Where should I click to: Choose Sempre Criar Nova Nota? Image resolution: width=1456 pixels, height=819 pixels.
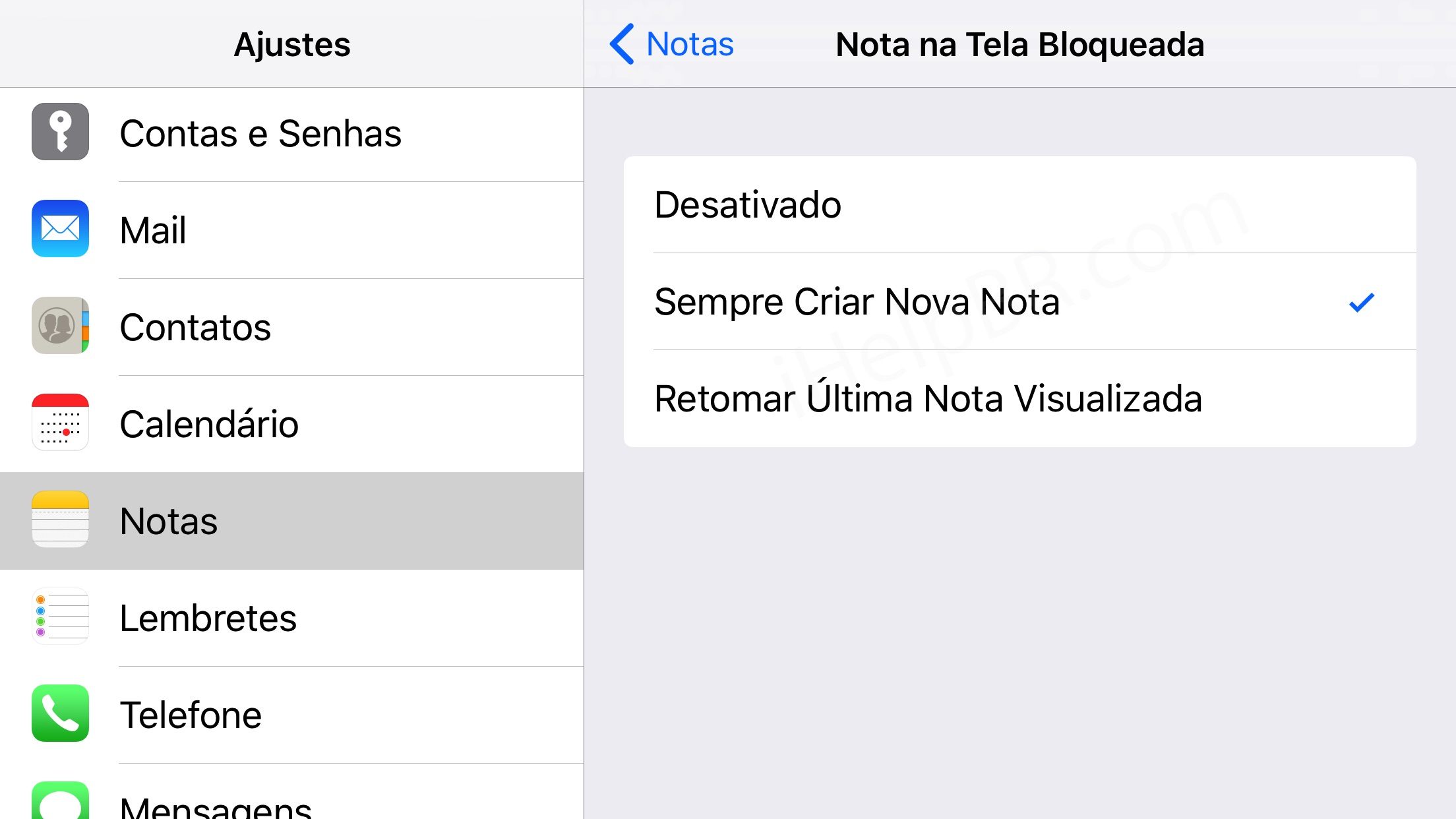point(1019,301)
